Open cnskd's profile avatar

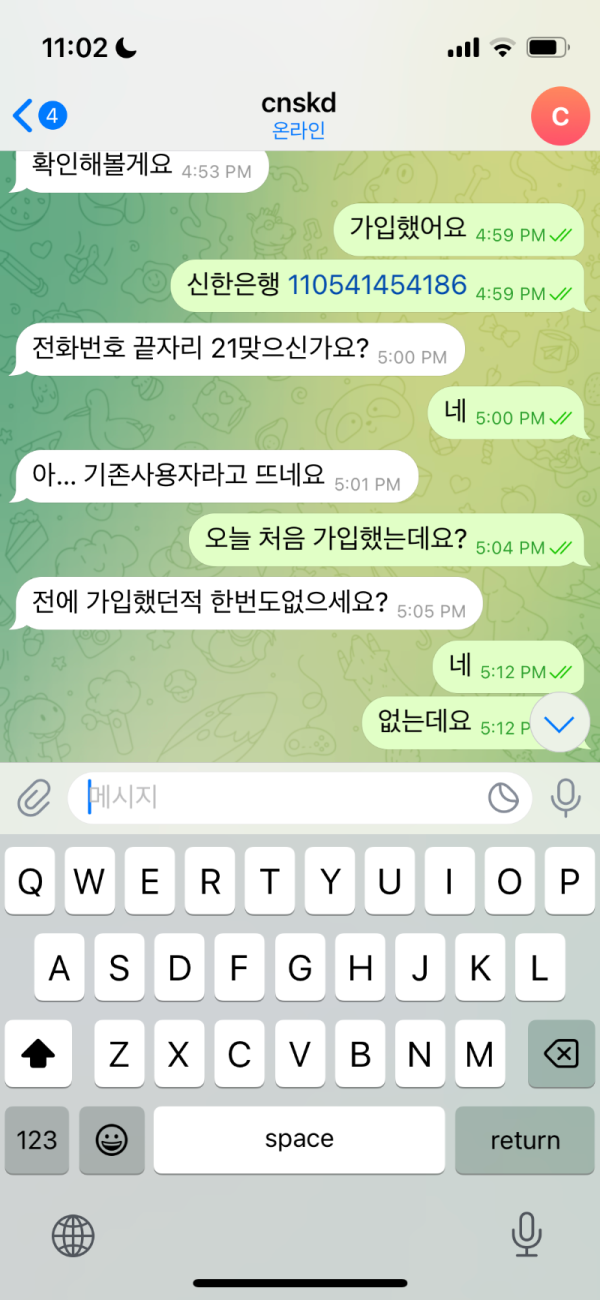[x=560, y=116]
